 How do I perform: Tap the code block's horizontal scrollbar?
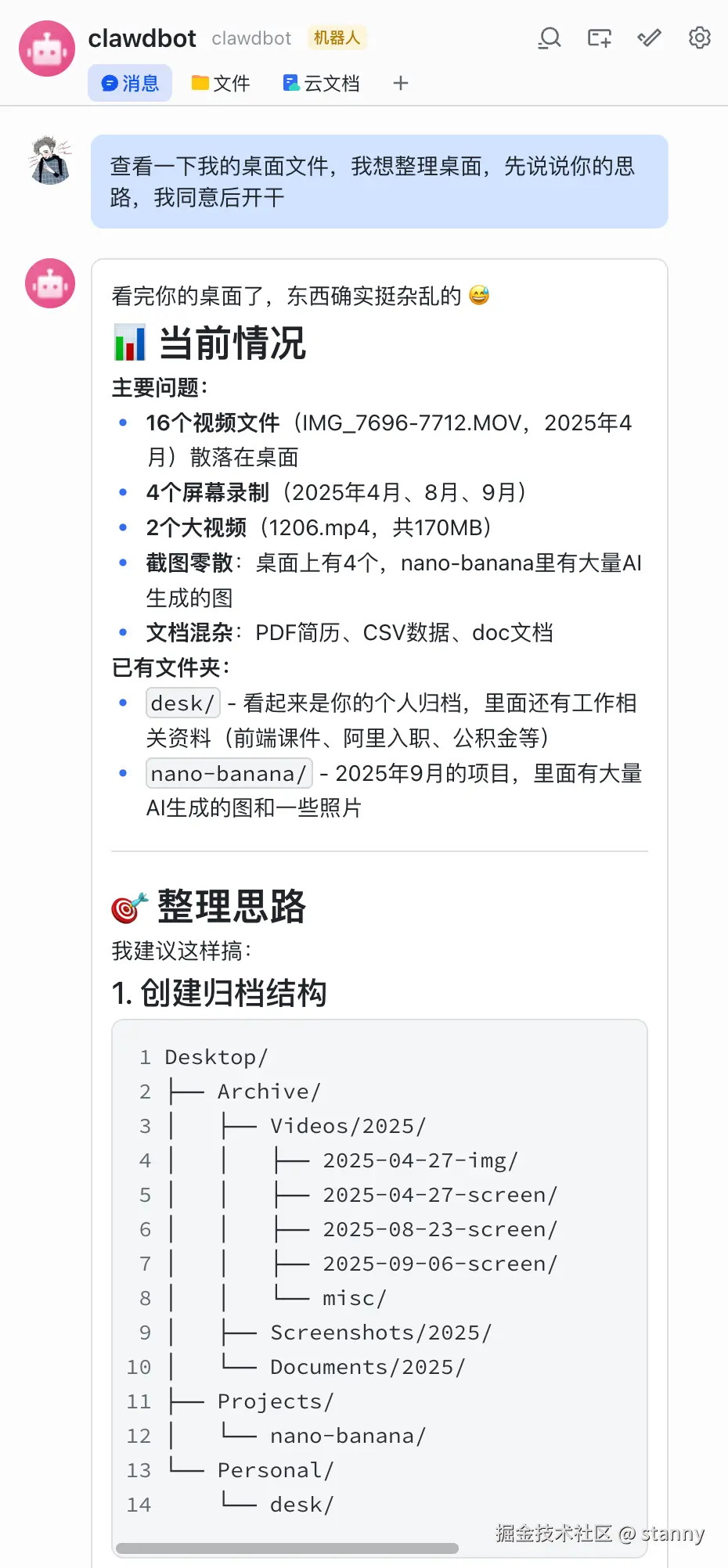click(287, 1548)
